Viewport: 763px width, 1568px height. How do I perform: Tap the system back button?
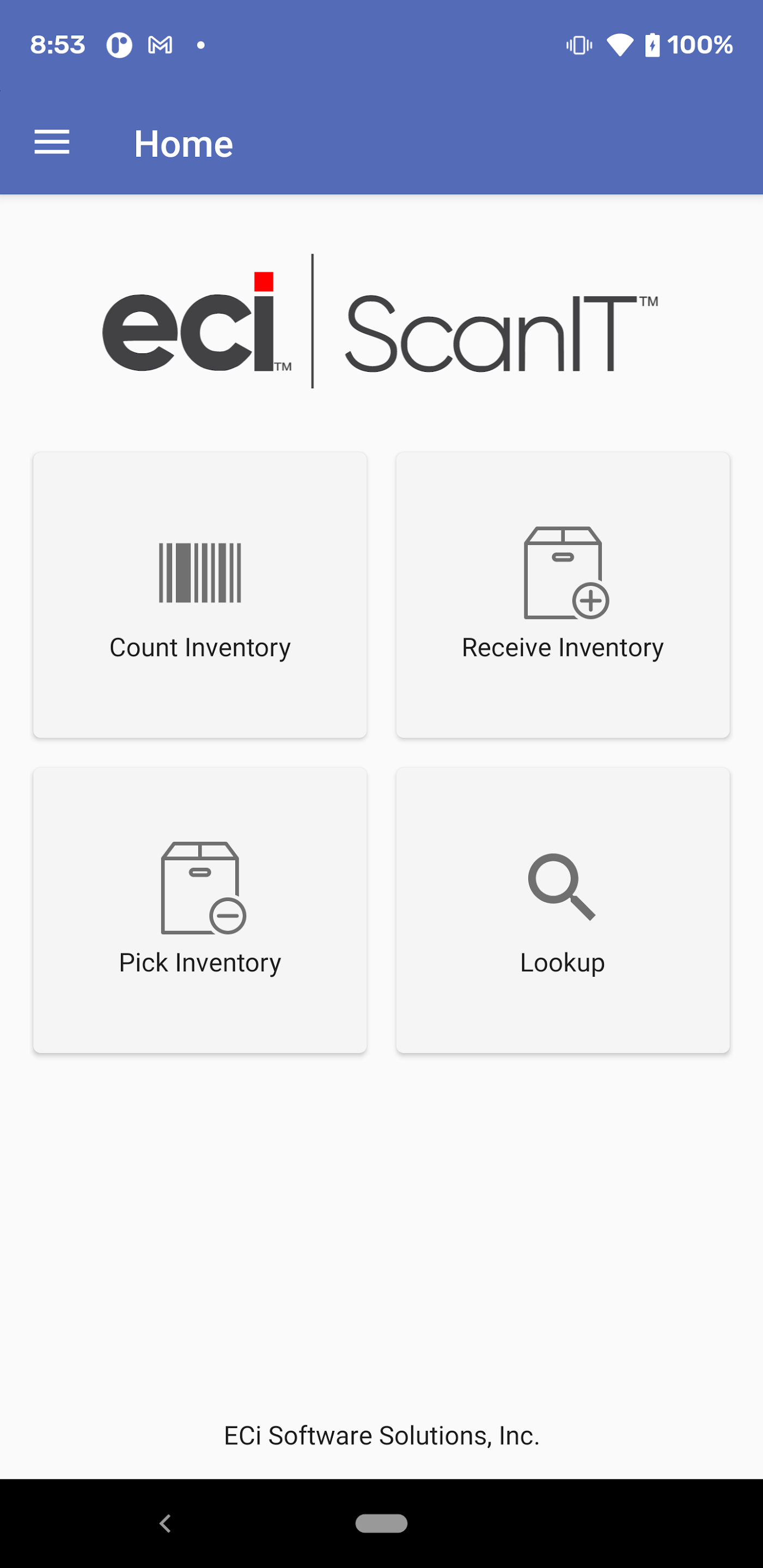tap(165, 1523)
